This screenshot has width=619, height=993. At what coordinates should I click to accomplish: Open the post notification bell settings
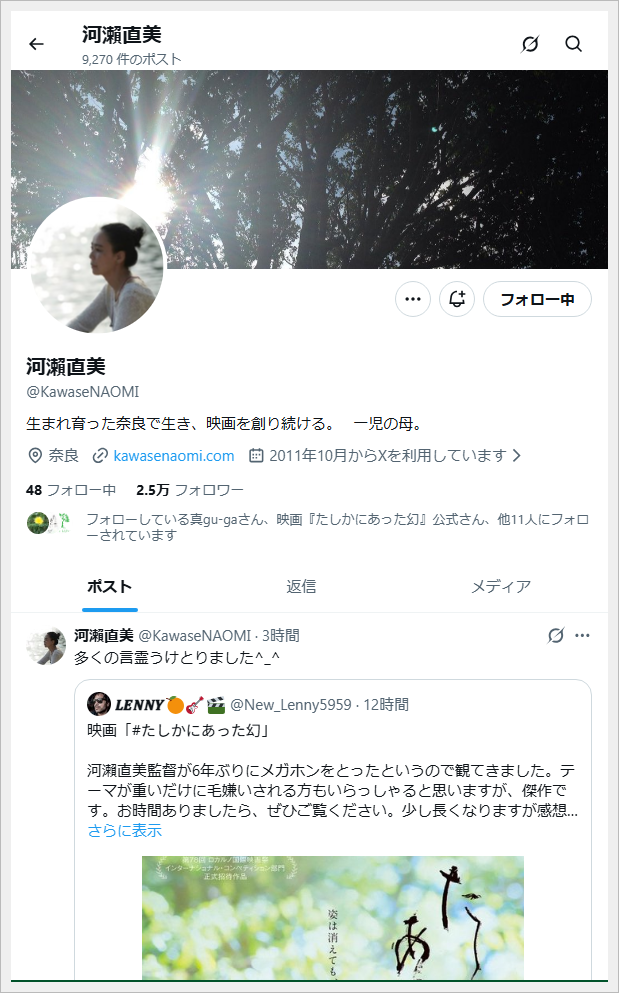coord(457,299)
